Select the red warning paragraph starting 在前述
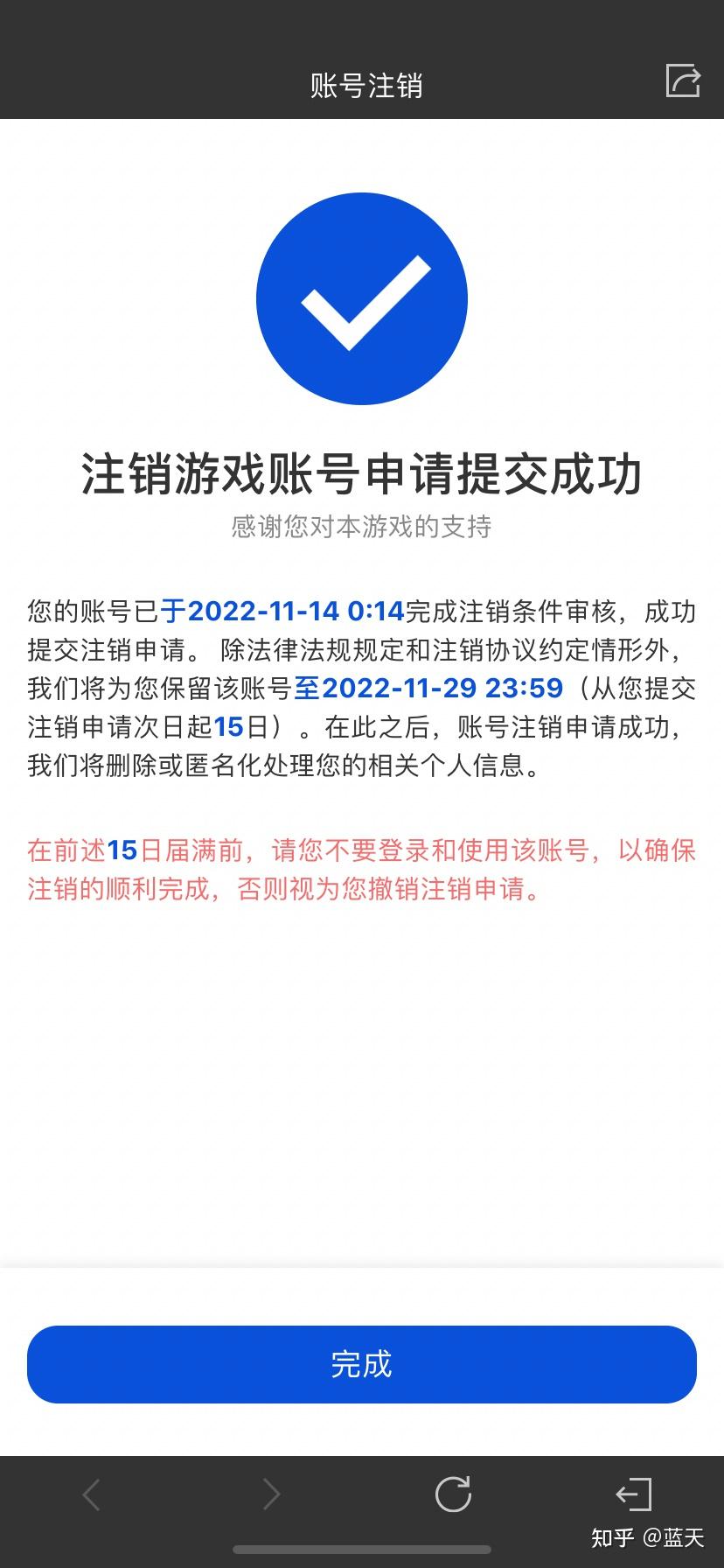The width and height of the screenshot is (724, 1568). coord(362,871)
